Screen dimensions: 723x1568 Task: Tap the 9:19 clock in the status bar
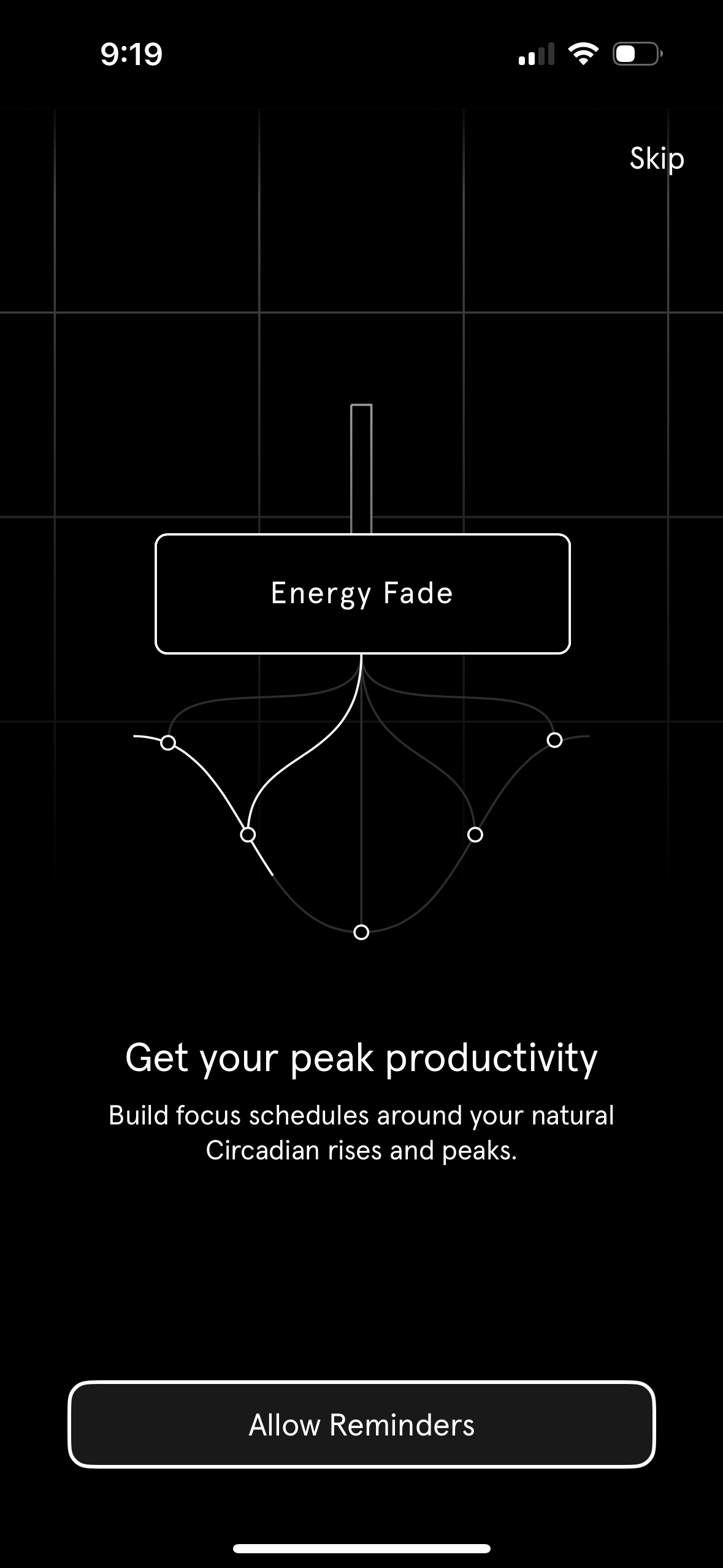(130, 55)
